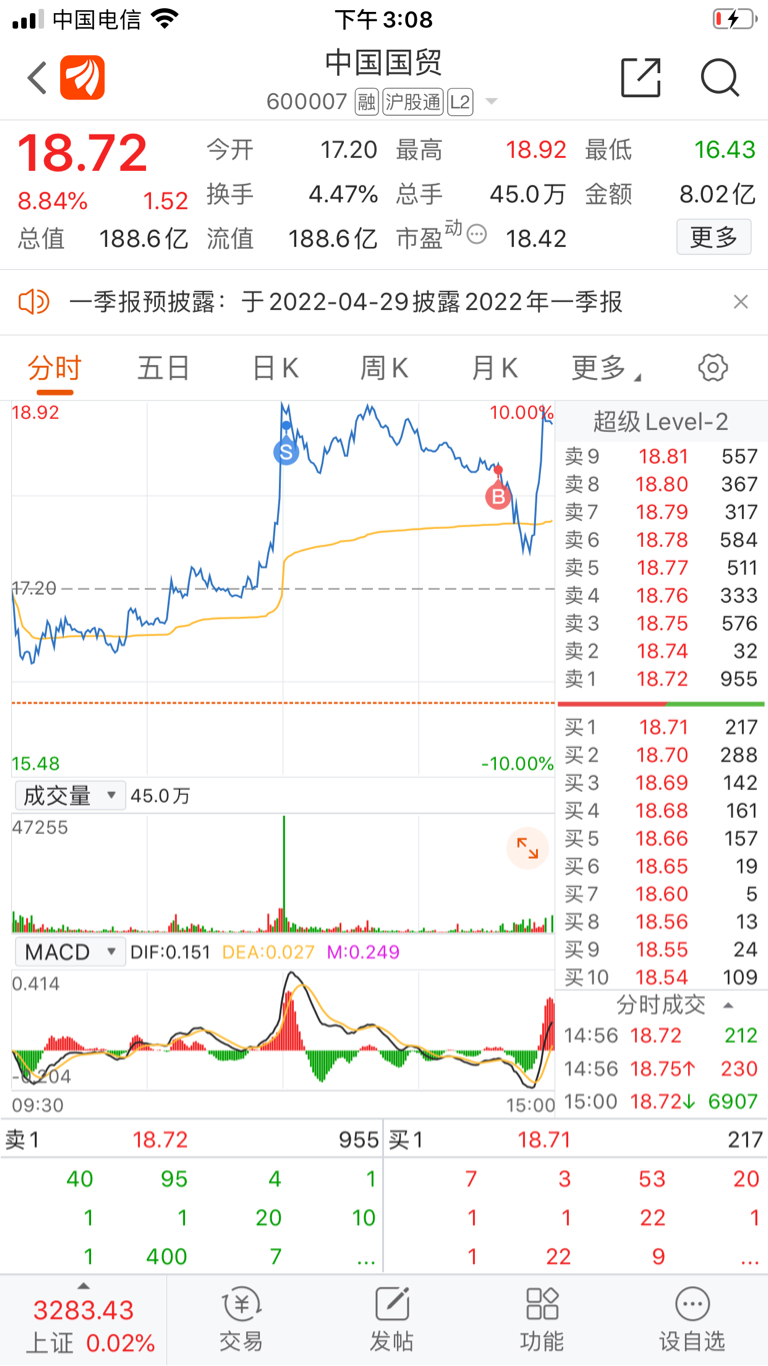Open the search magnifier icon
Image resolution: width=768 pixels, height=1366 pixels.
pyautogui.click(x=719, y=77)
